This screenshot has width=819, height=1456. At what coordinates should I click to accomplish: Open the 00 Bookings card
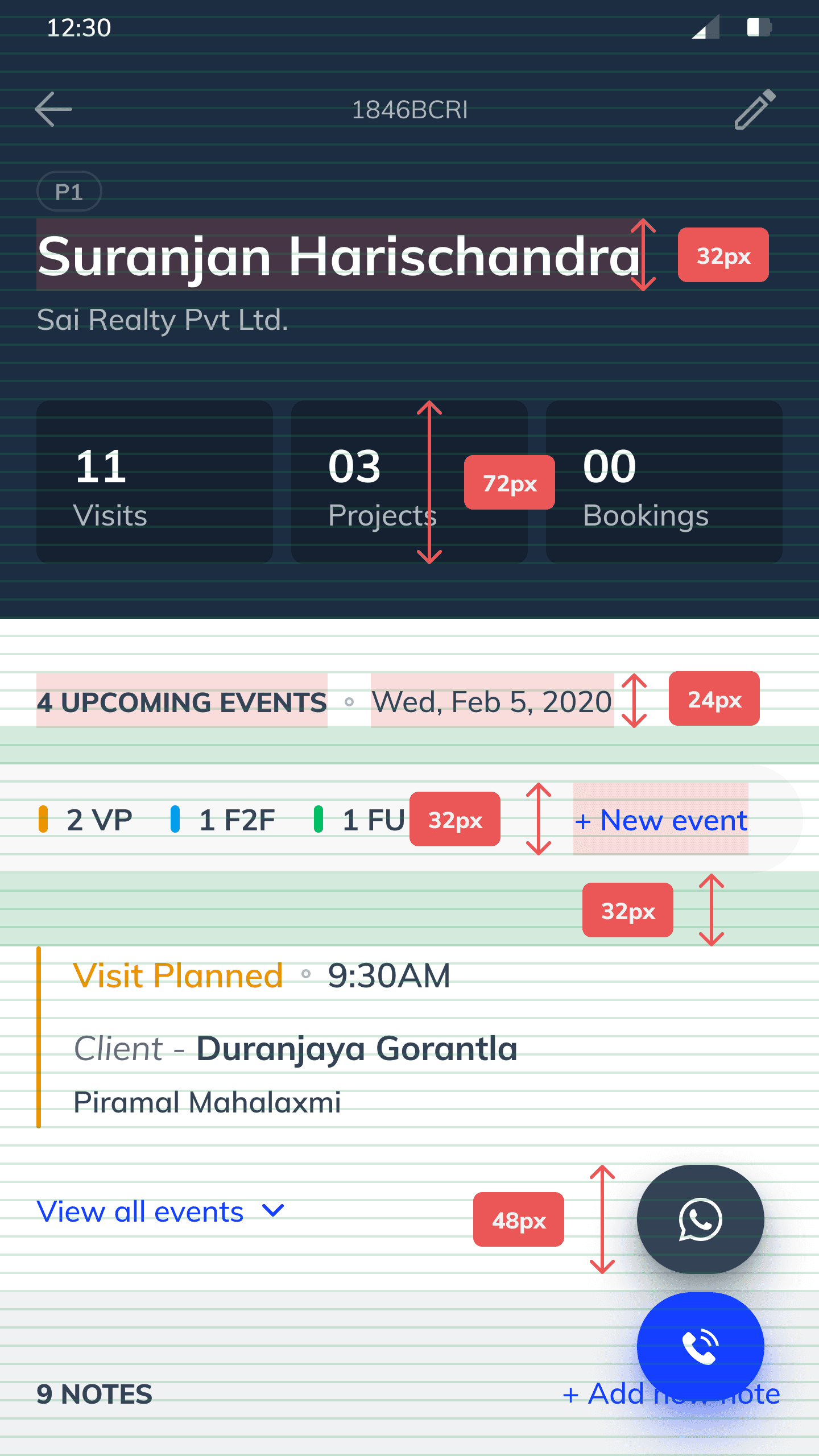click(x=664, y=482)
